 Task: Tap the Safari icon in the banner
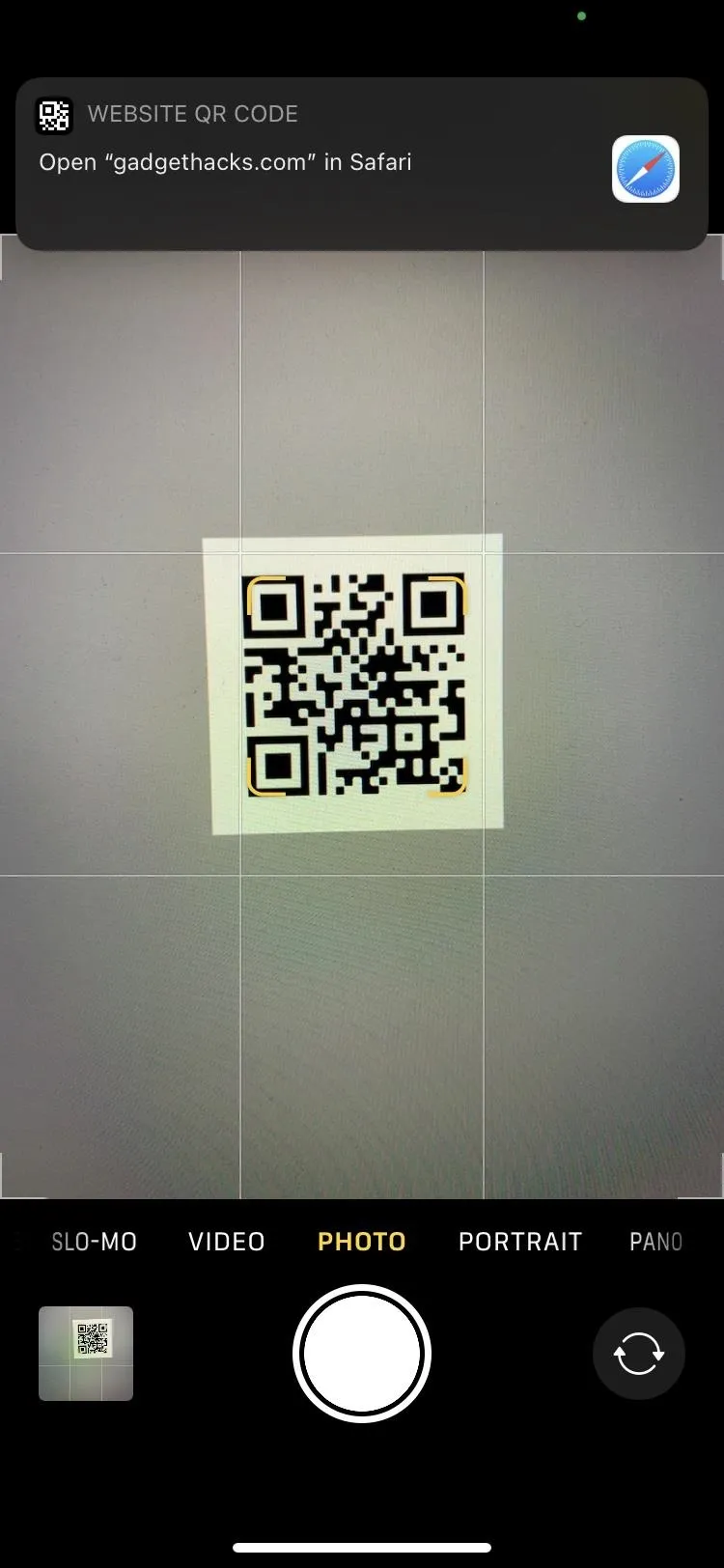(646, 169)
